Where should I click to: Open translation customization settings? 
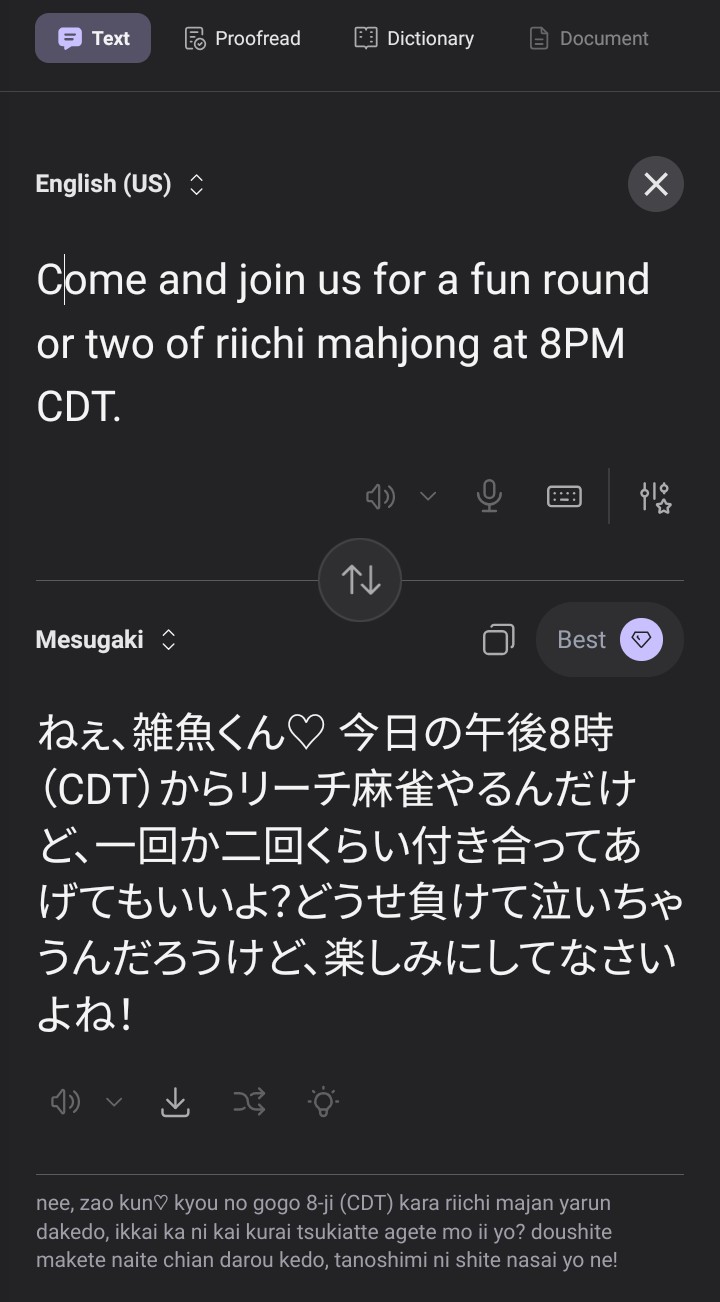[655, 496]
